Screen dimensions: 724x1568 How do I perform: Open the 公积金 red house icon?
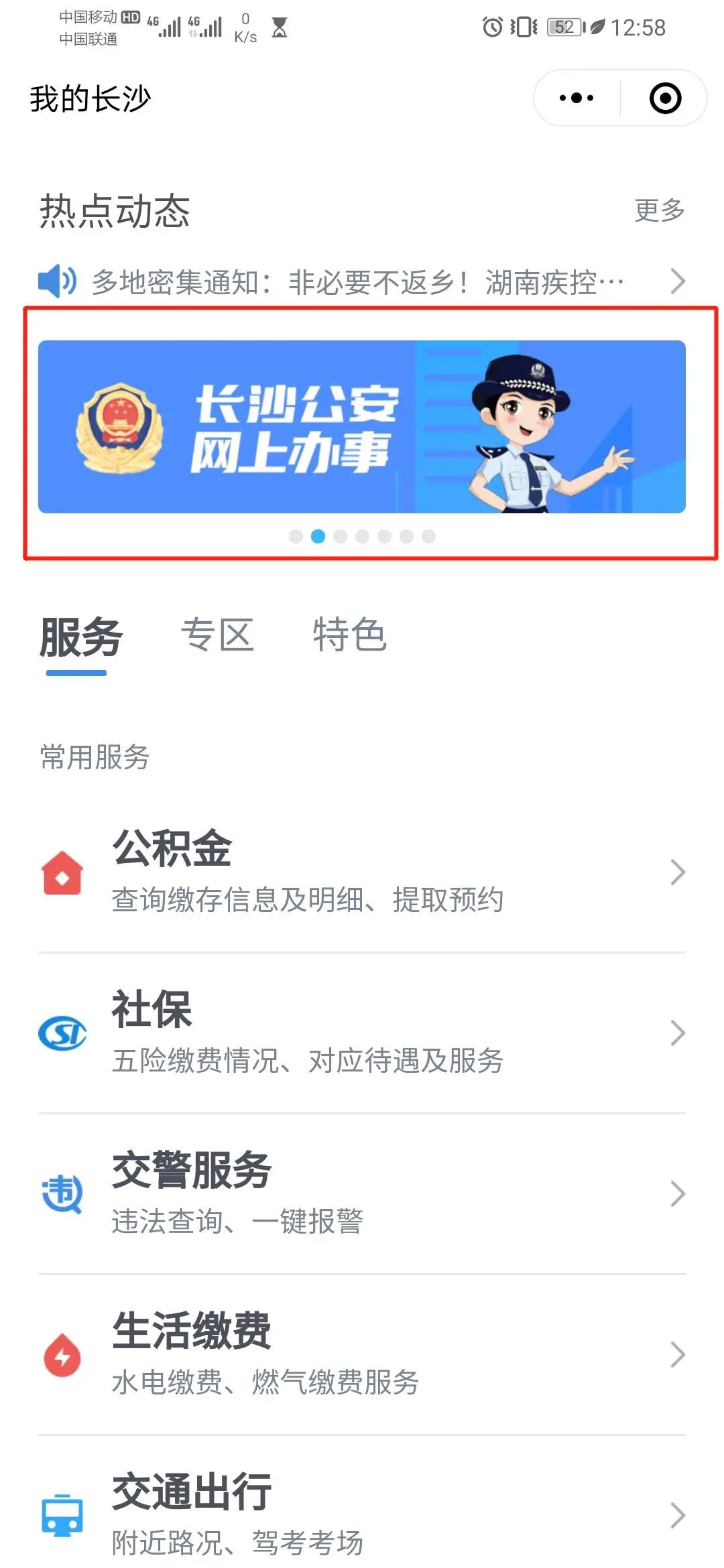coord(62,873)
